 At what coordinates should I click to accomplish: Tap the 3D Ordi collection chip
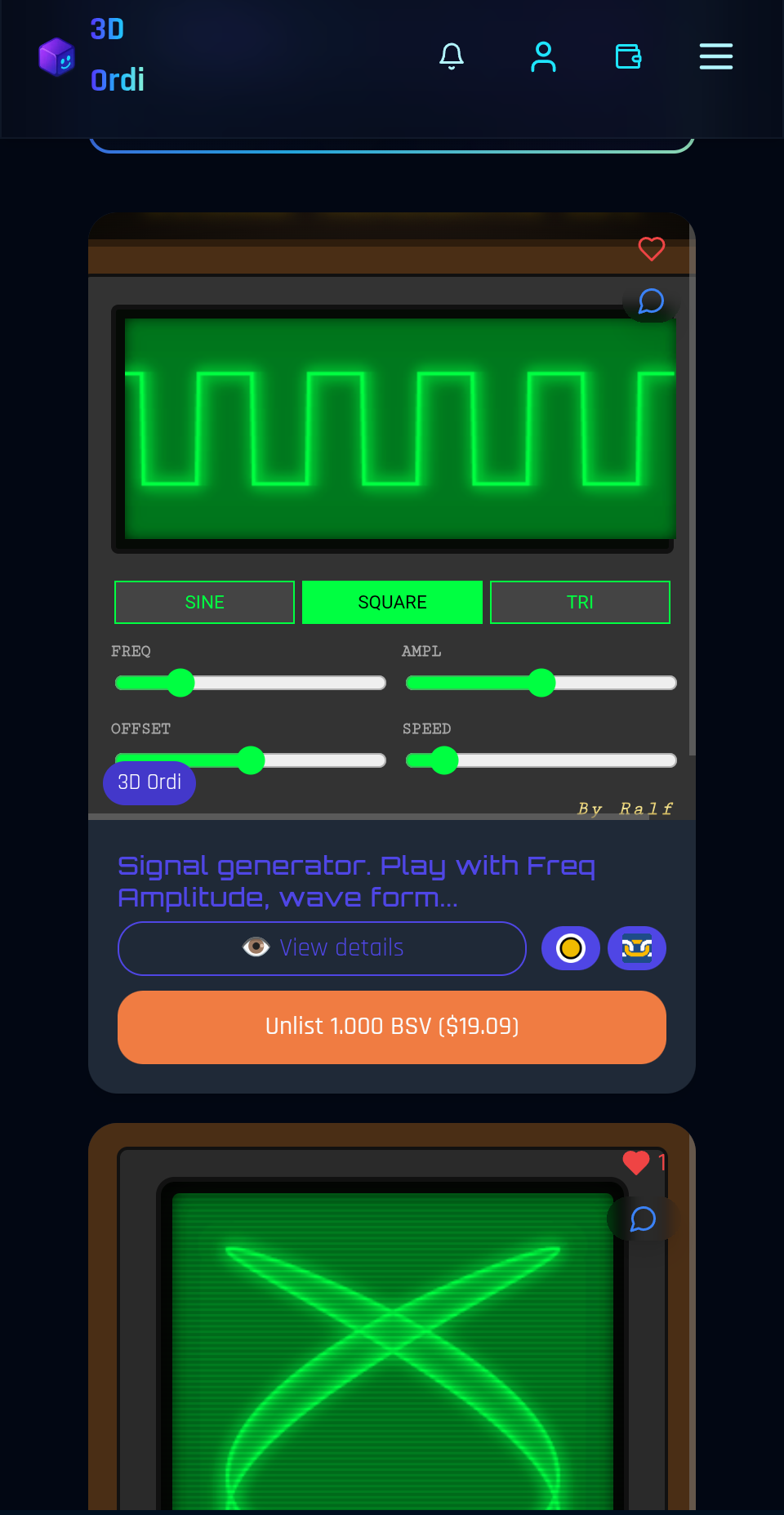tap(149, 782)
